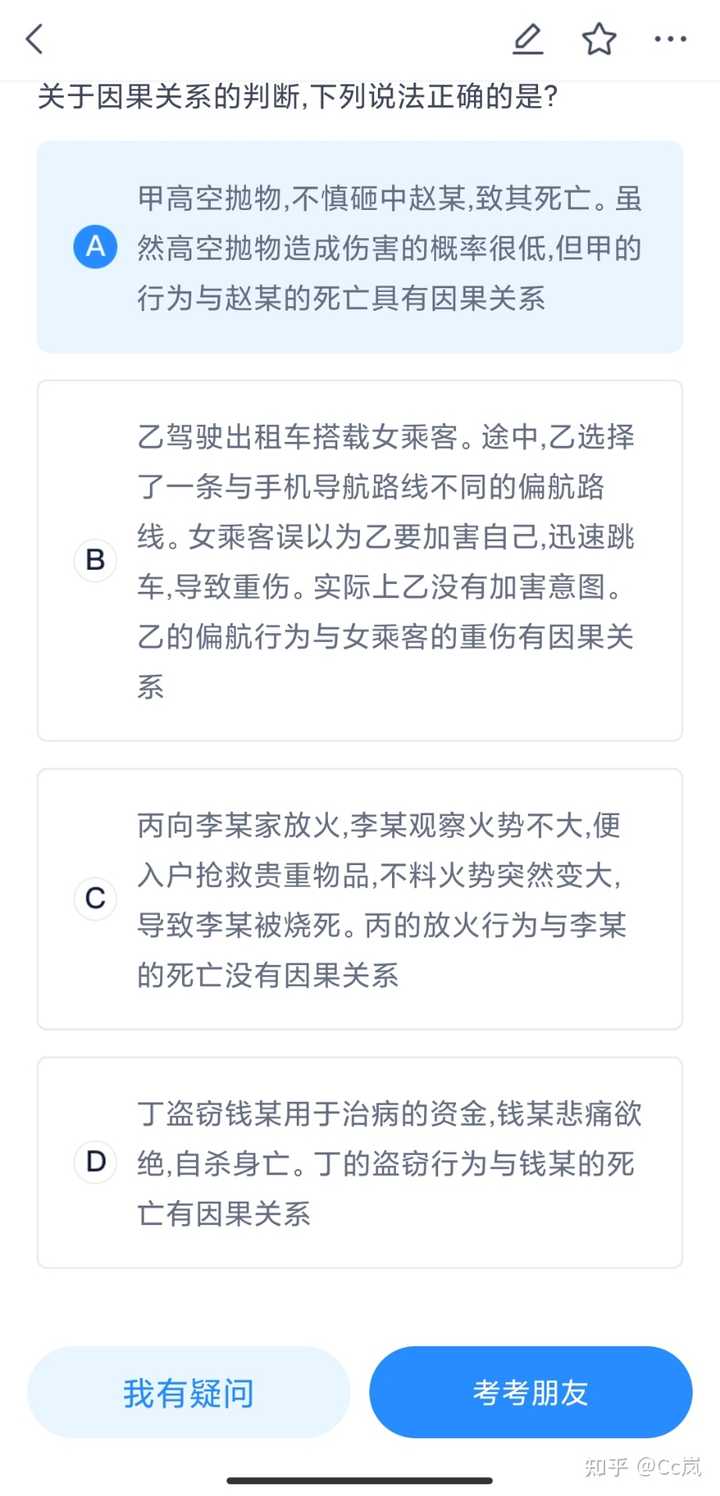The width and height of the screenshot is (720, 1496).
Task: Tap the 我有疑问 button
Action: [189, 1392]
